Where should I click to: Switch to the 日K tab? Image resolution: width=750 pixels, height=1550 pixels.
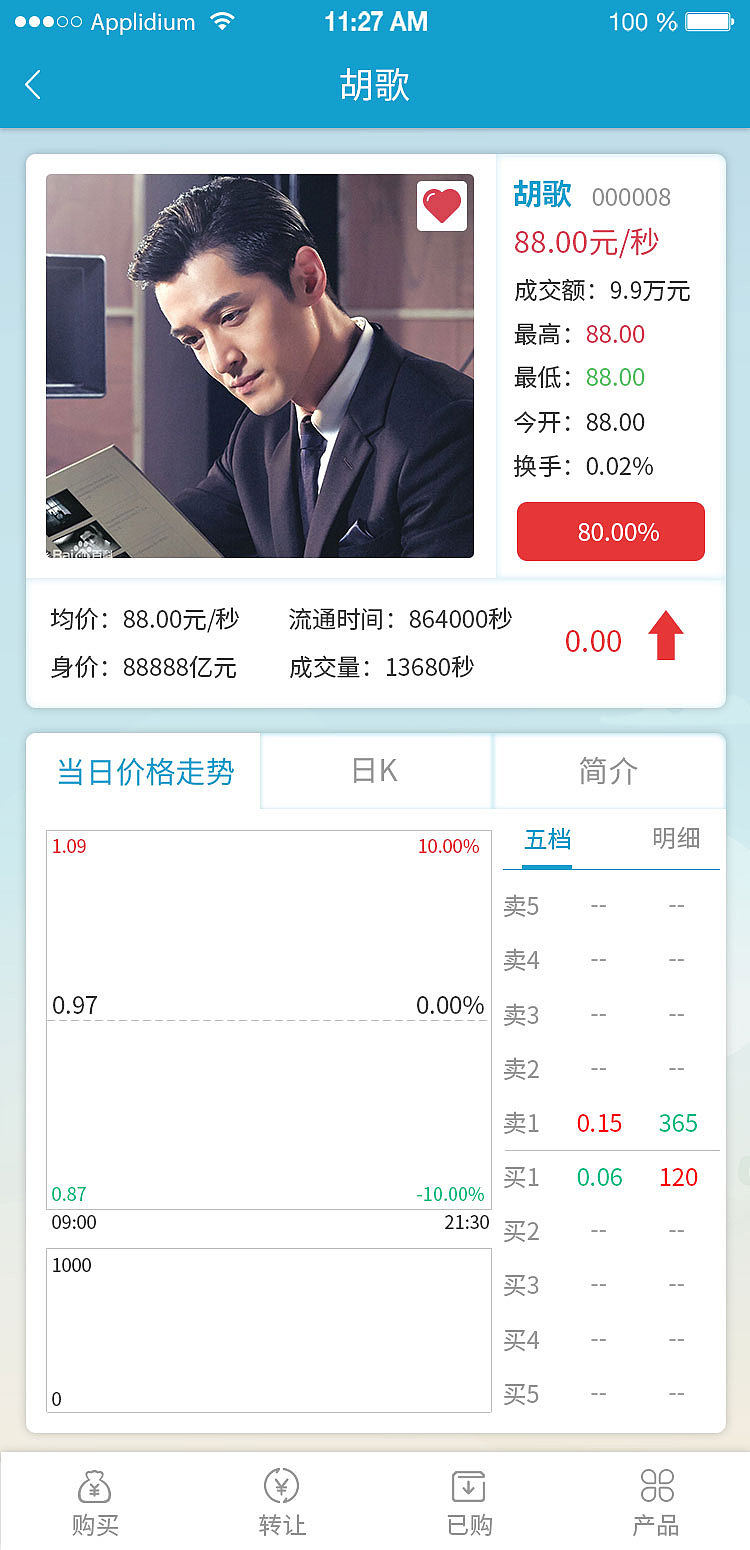(x=376, y=770)
